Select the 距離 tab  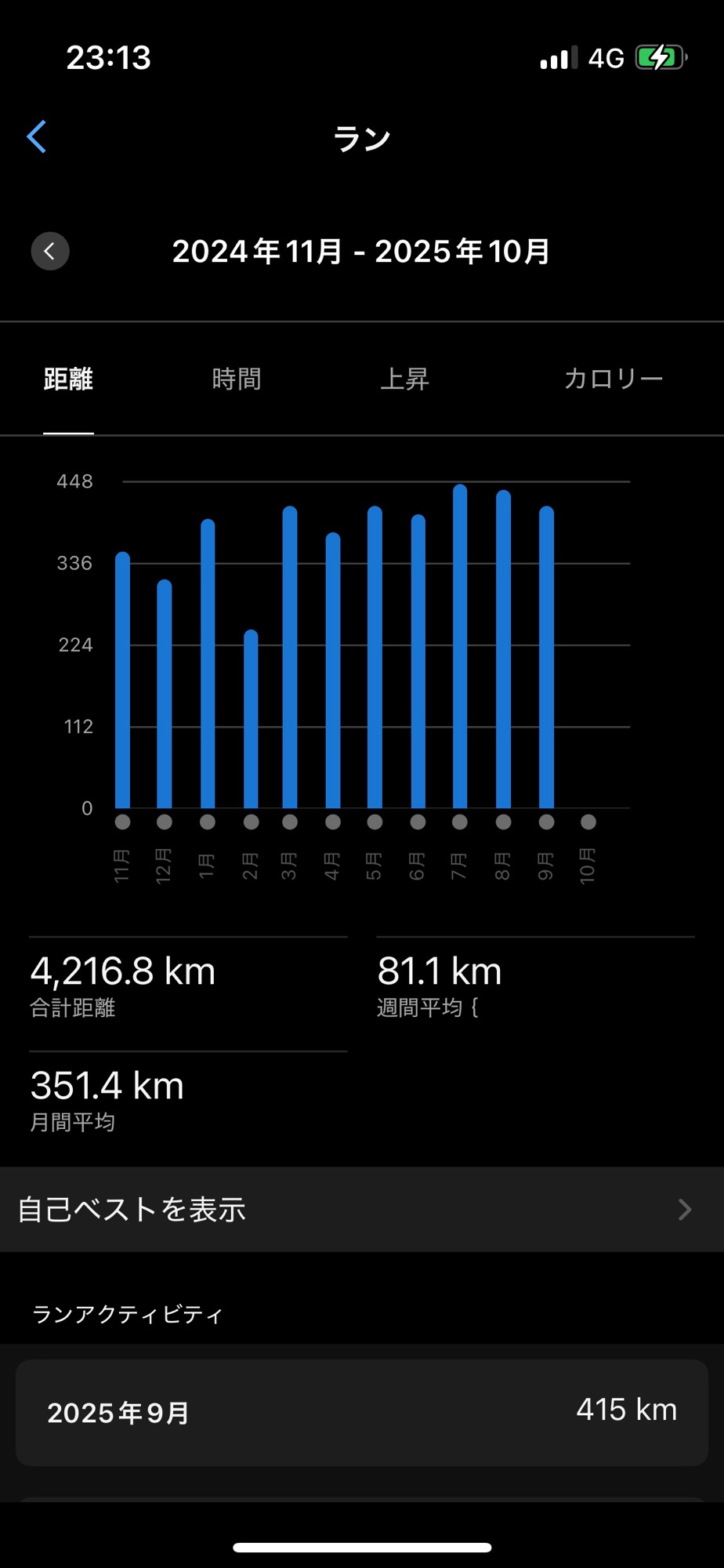(x=68, y=379)
